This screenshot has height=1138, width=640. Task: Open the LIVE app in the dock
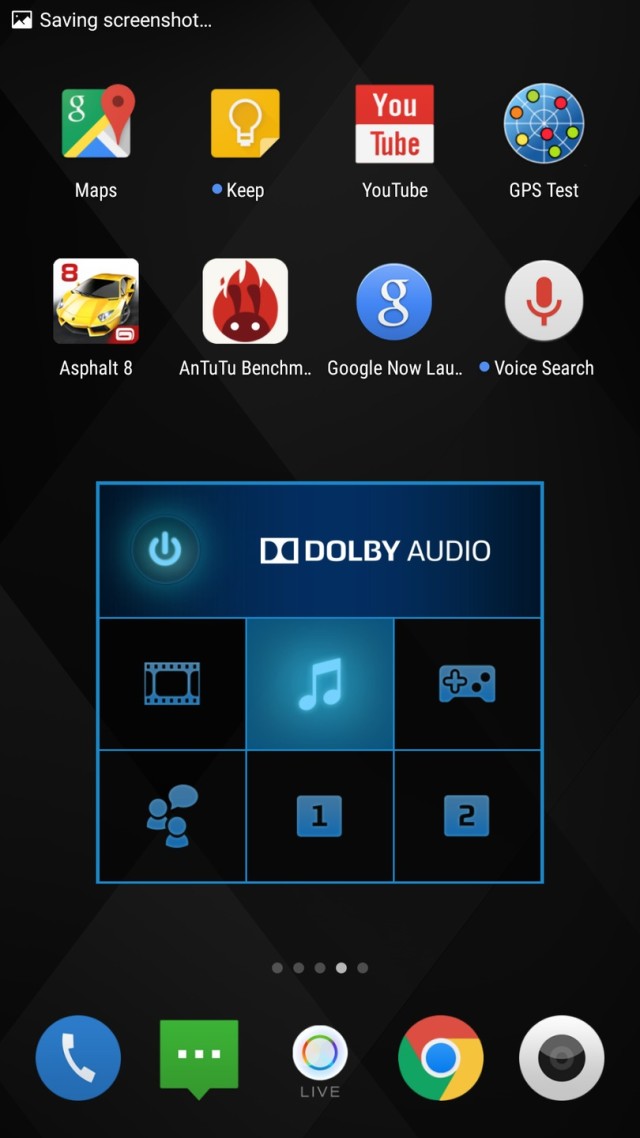tap(320, 1060)
